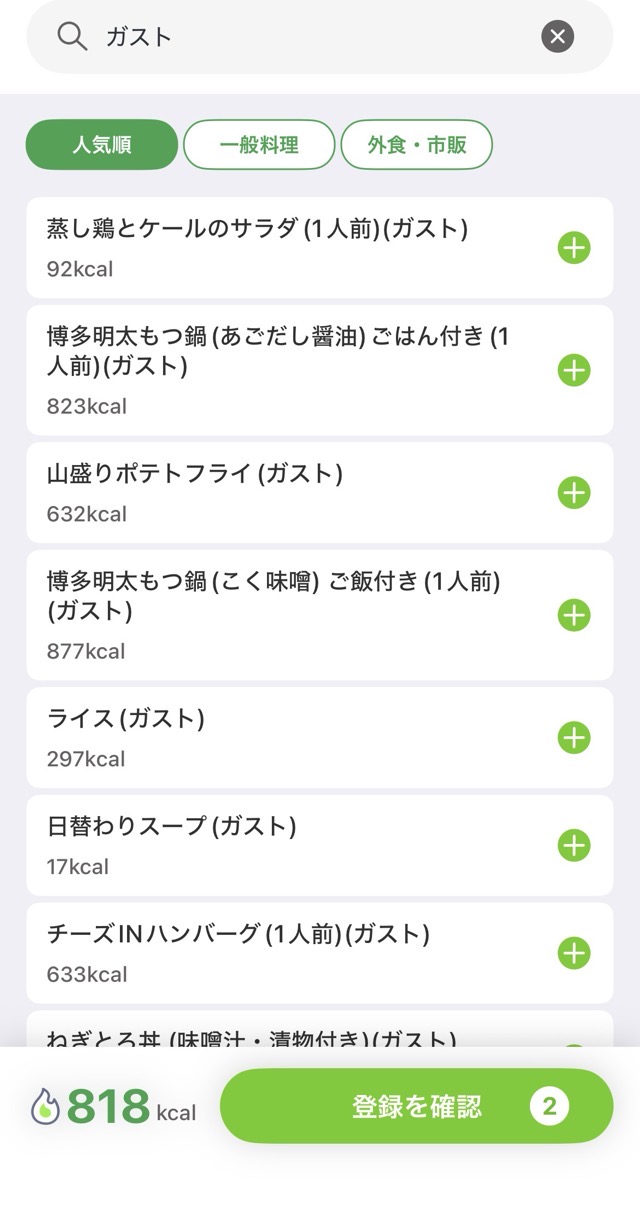Add ライス with the plus icon
The image size is (640, 1221).
tap(574, 738)
